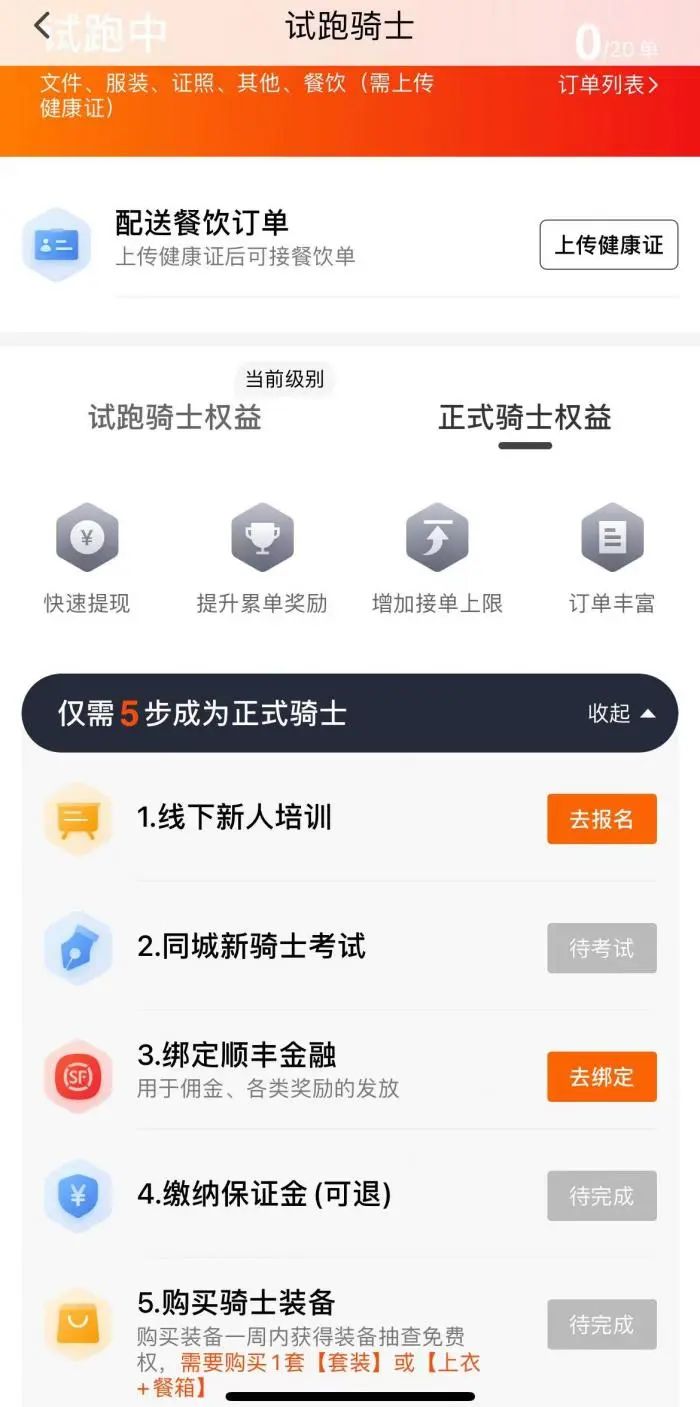Switch to the 试跑骑士权益 tab

click(x=175, y=418)
